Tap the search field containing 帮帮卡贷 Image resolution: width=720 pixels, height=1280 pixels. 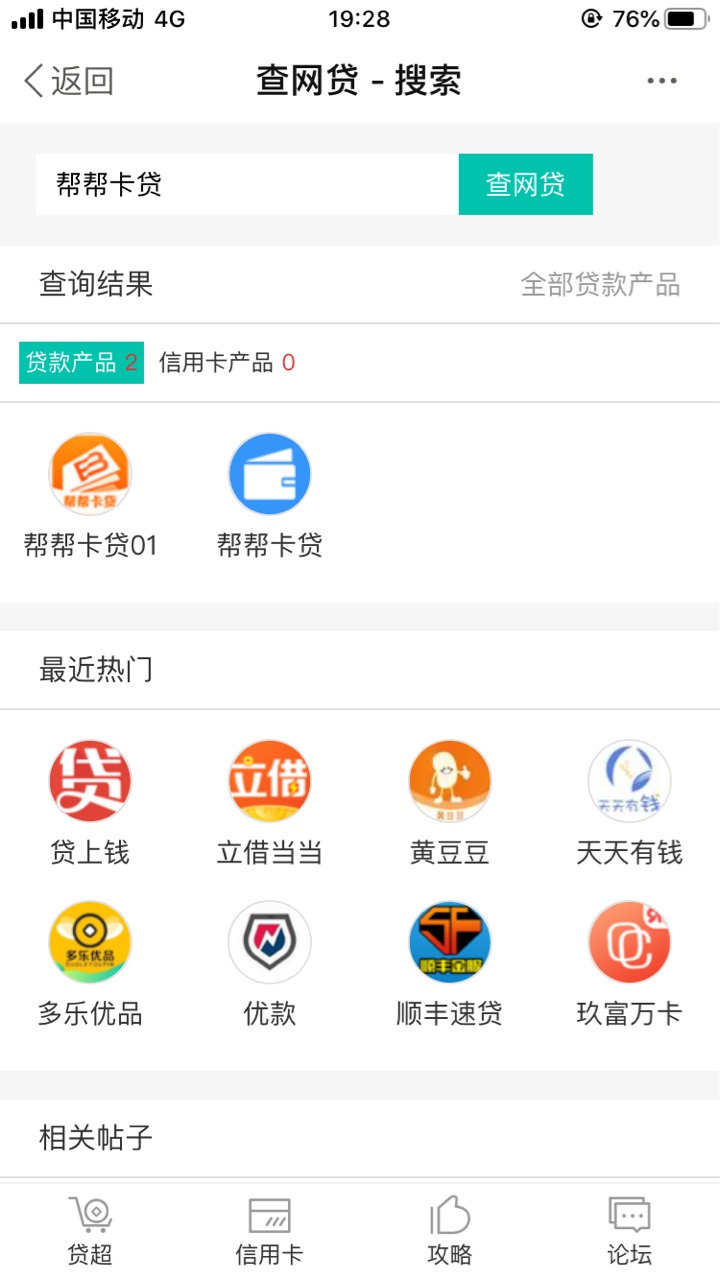[x=247, y=184]
